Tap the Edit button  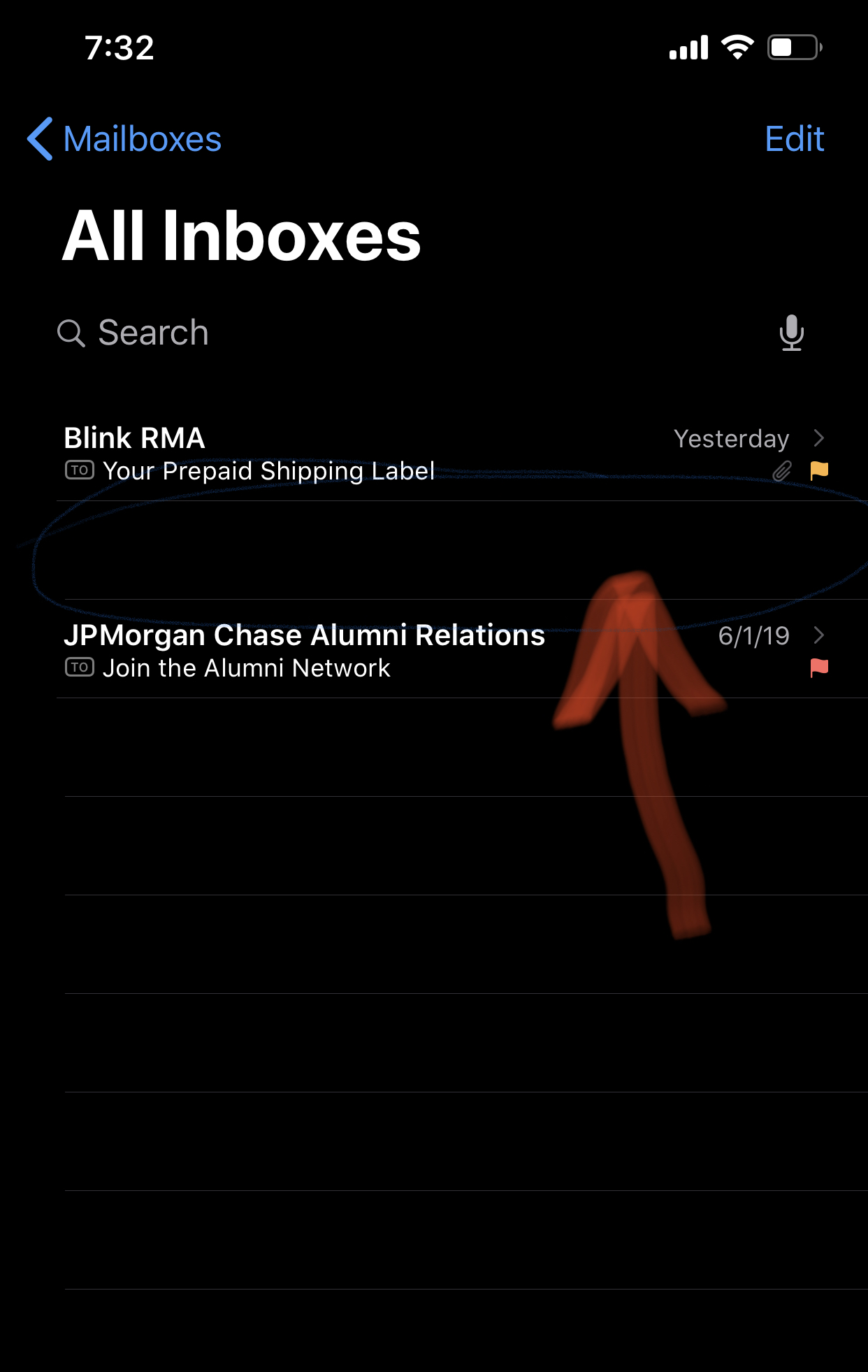point(794,139)
